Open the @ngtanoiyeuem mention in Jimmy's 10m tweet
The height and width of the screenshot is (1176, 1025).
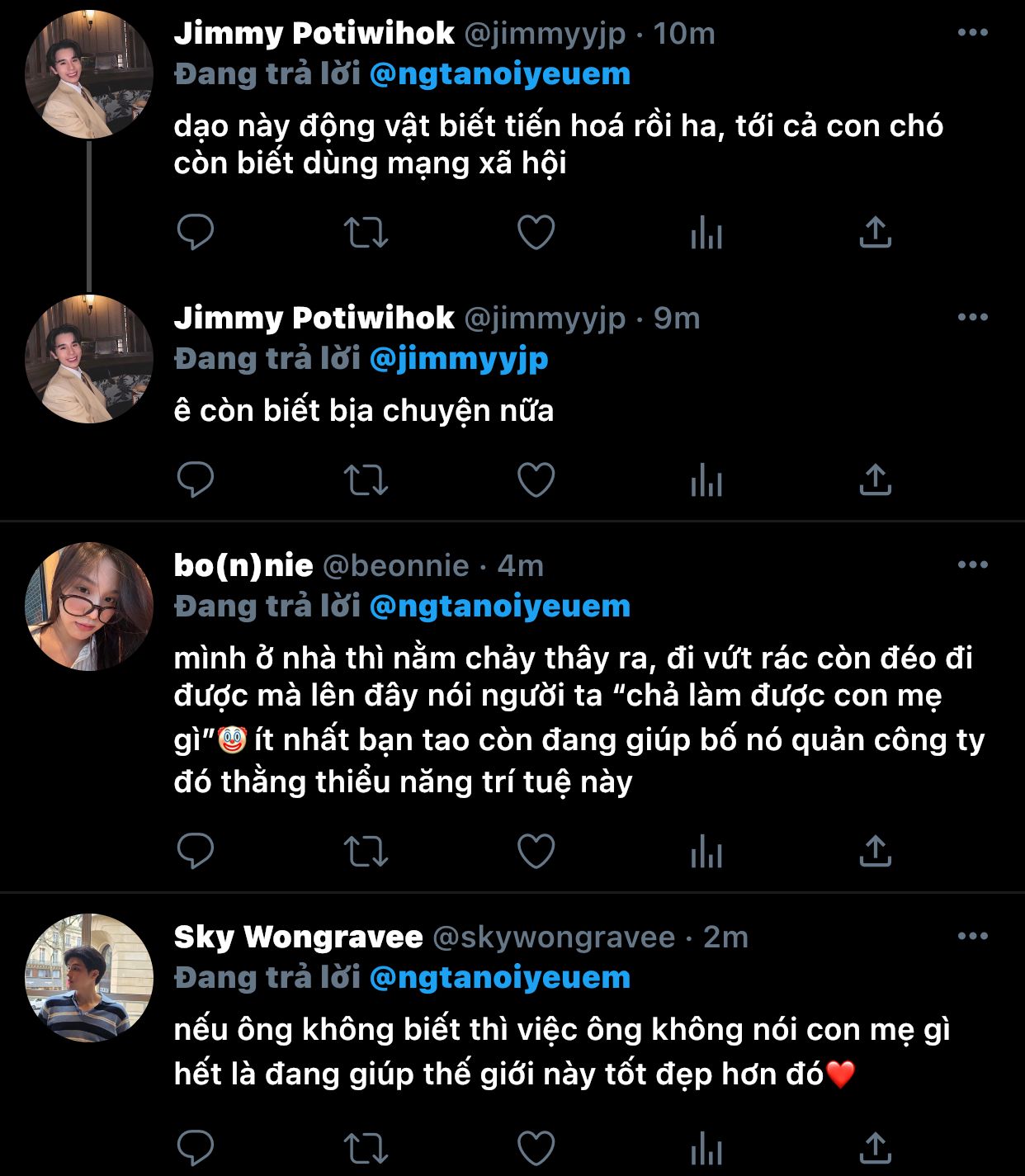[x=499, y=74]
